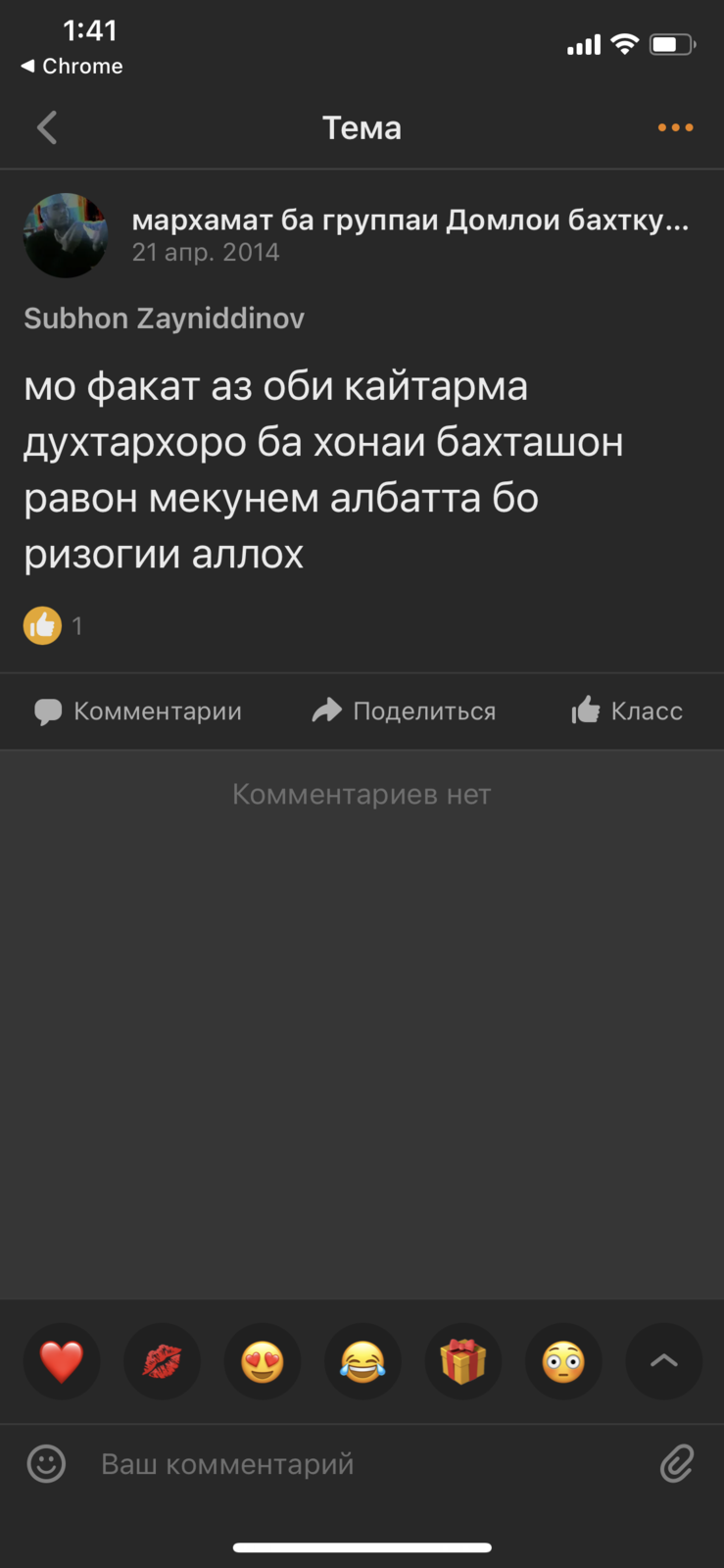Expand the reactions panel with chevron
Image resolution: width=724 pixels, height=1568 pixels.
(664, 1361)
